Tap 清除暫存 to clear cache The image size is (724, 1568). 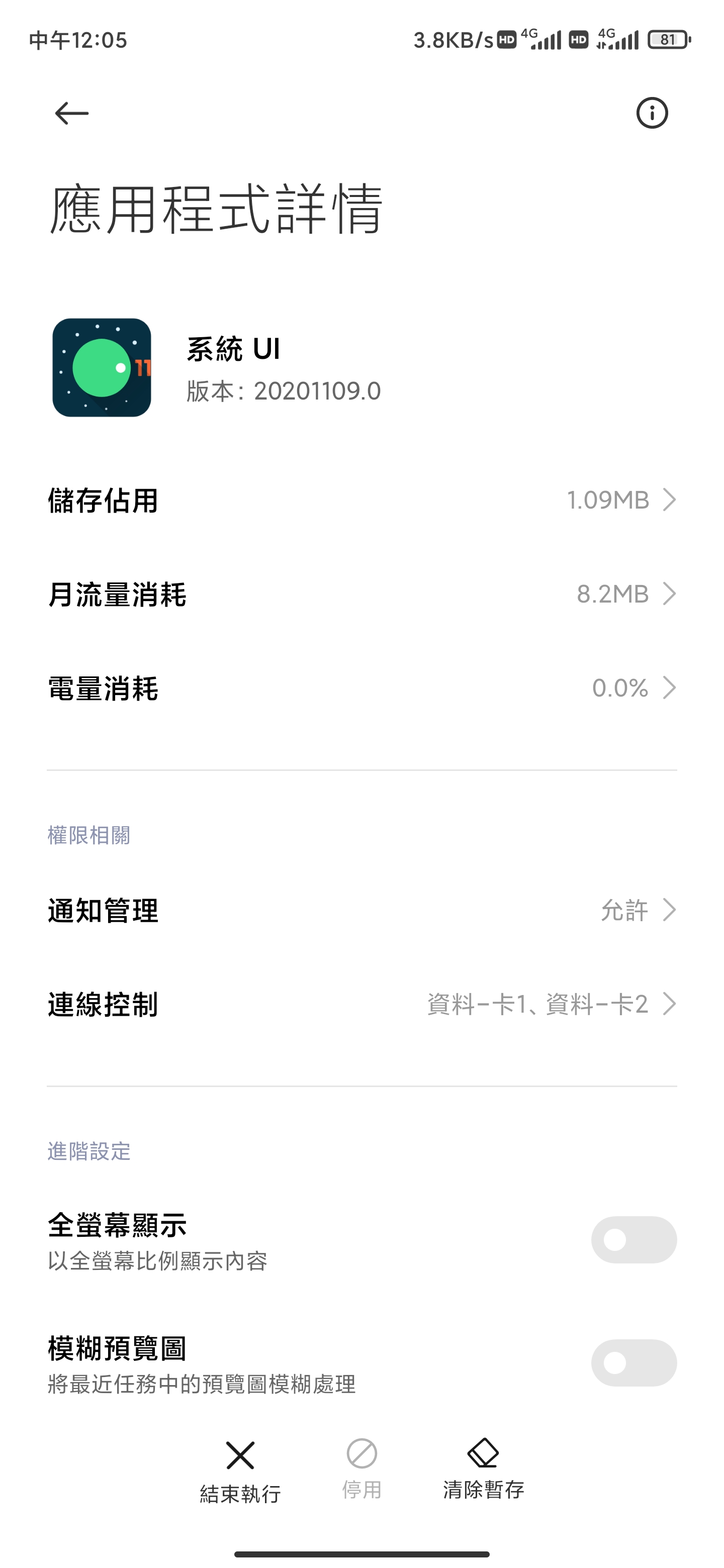coord(484,1469)
